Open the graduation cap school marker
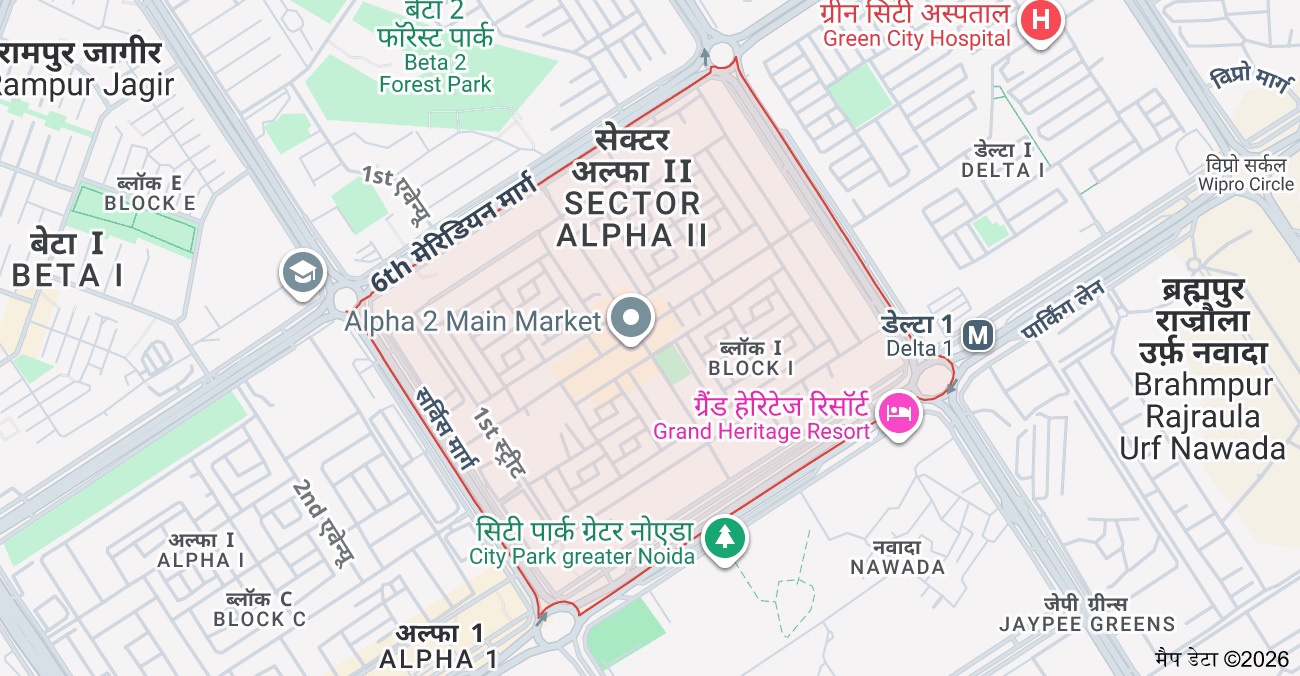The width and height of the screenshot is (1300, 676). coord(302,272)
